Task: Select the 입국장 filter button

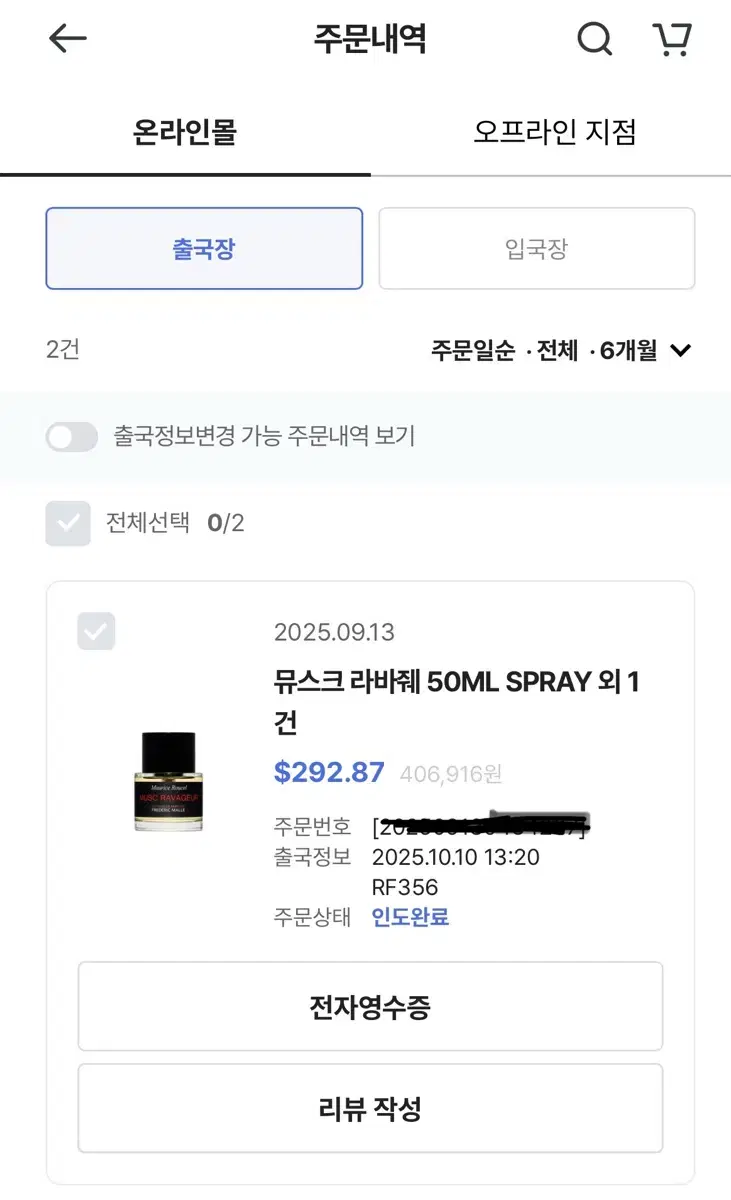Action: [x=537, y=249]
